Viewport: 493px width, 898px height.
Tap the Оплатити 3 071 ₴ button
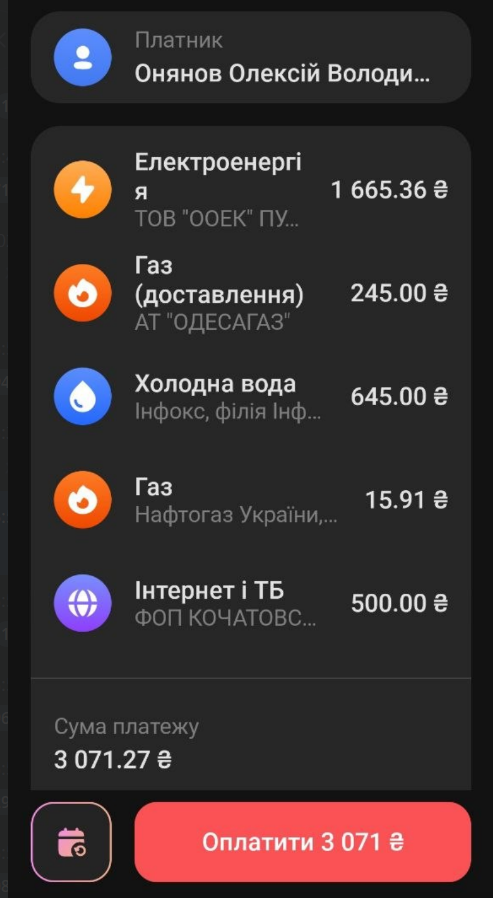(303, 842)
